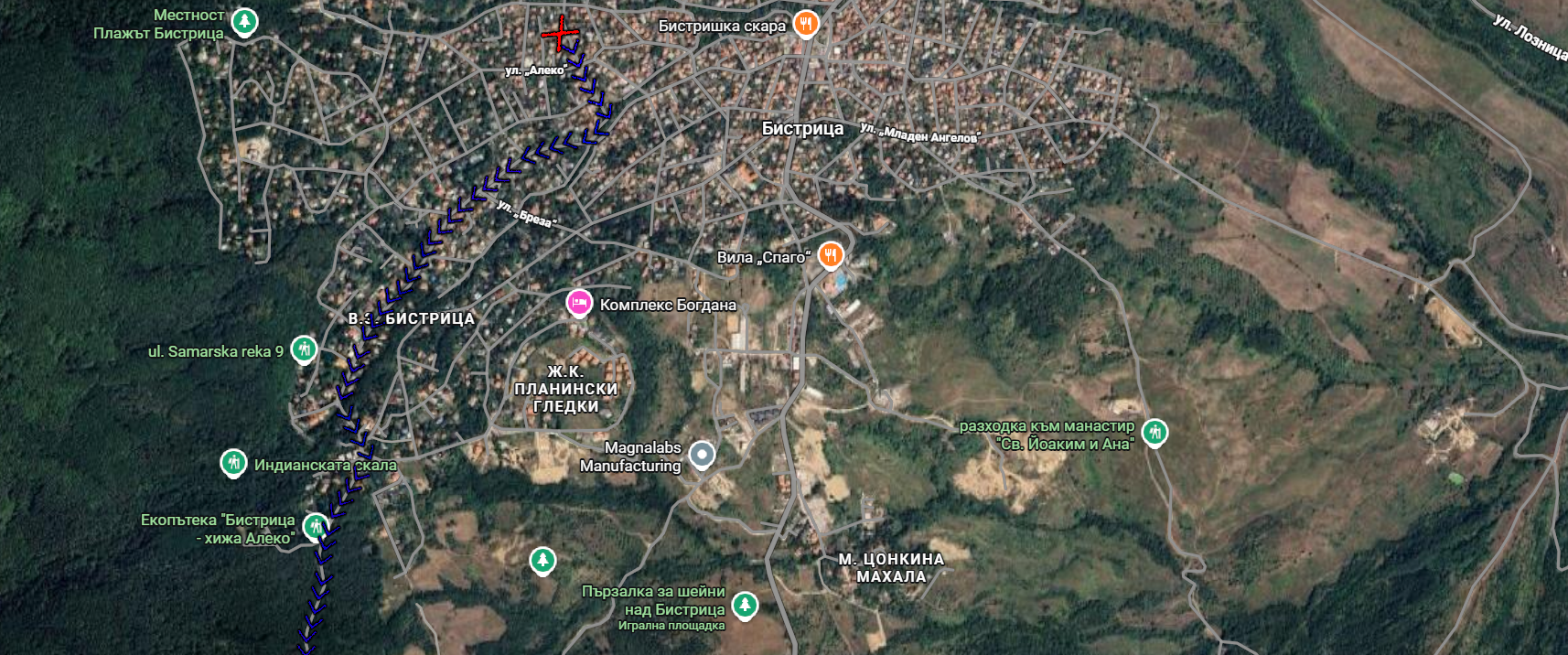Tap the Местност Плажът Бистрица park marker
The image size is (1568, 655).
coord(244,20)
